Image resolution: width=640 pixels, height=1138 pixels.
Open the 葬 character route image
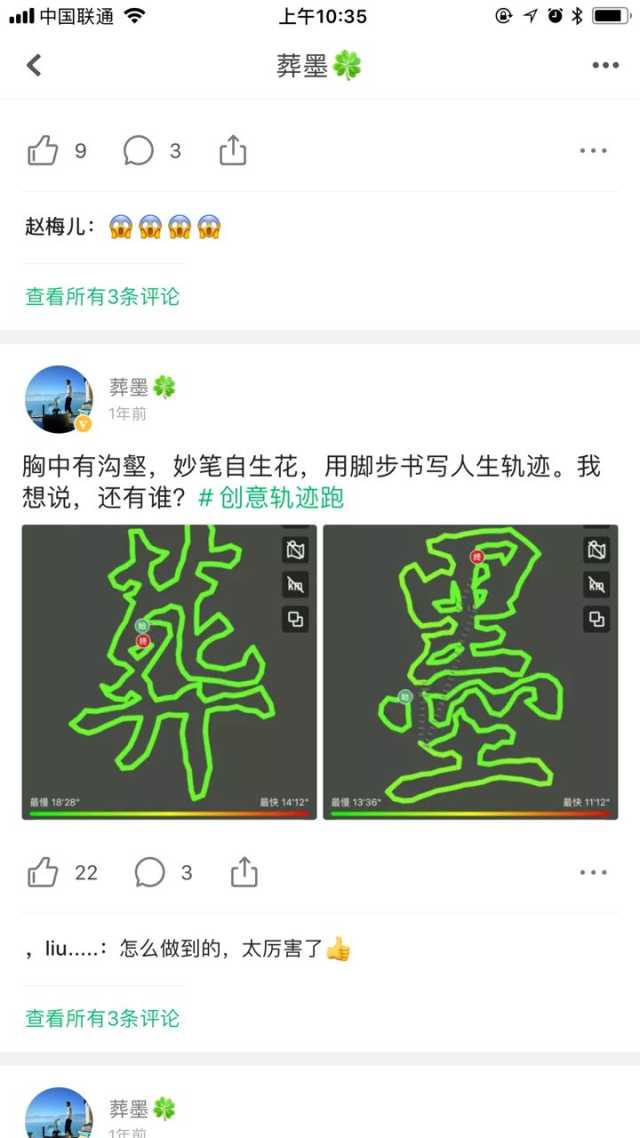pos(169,671)
